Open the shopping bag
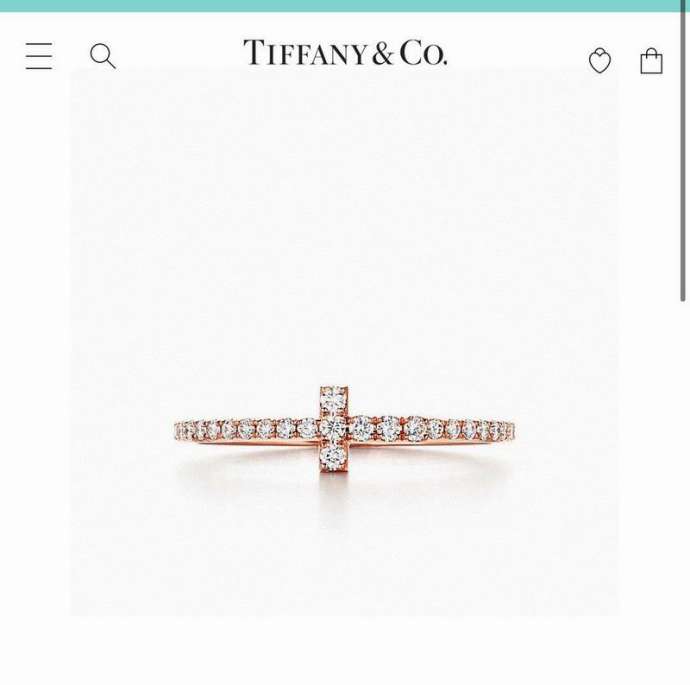The width and height of the screenshot is (690, 685). point(651,61)
